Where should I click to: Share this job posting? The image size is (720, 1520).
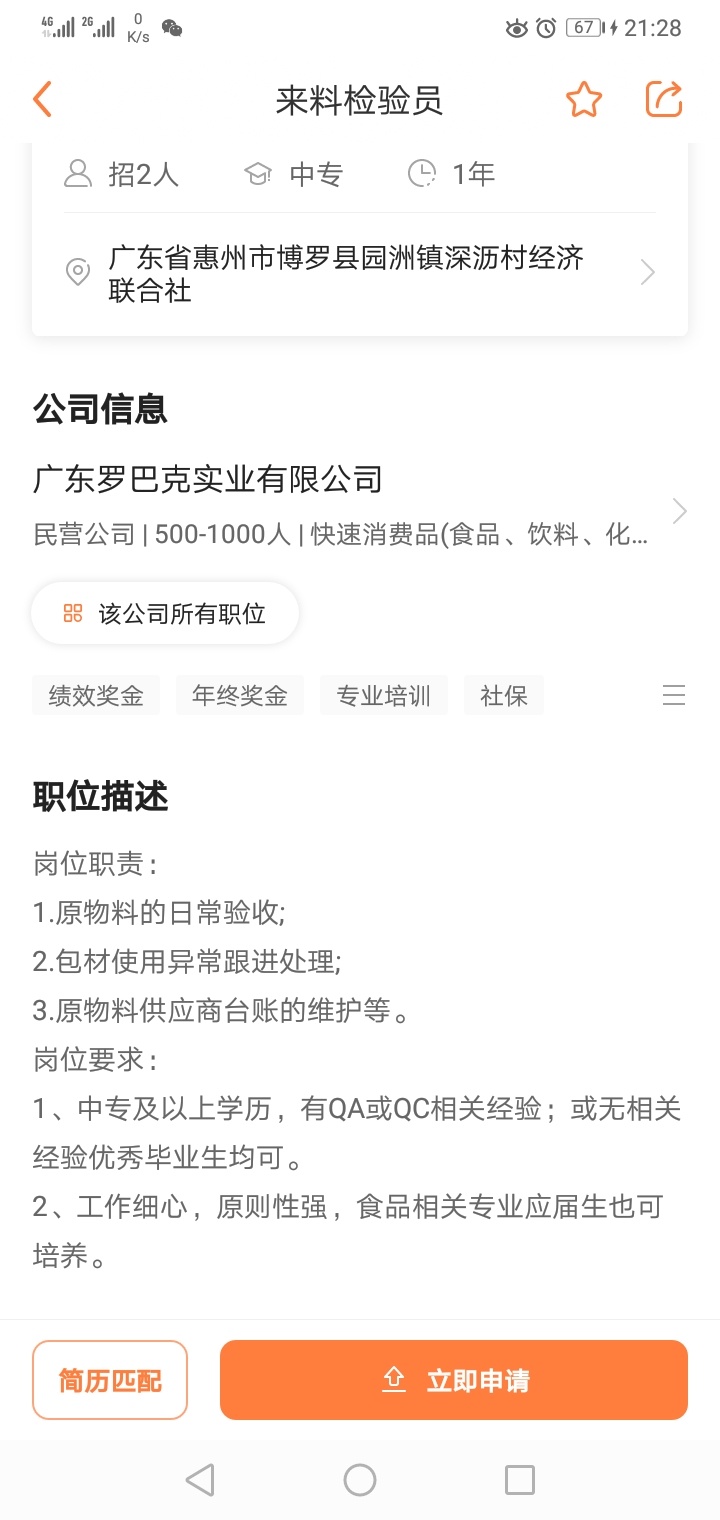tap(664, 100)
